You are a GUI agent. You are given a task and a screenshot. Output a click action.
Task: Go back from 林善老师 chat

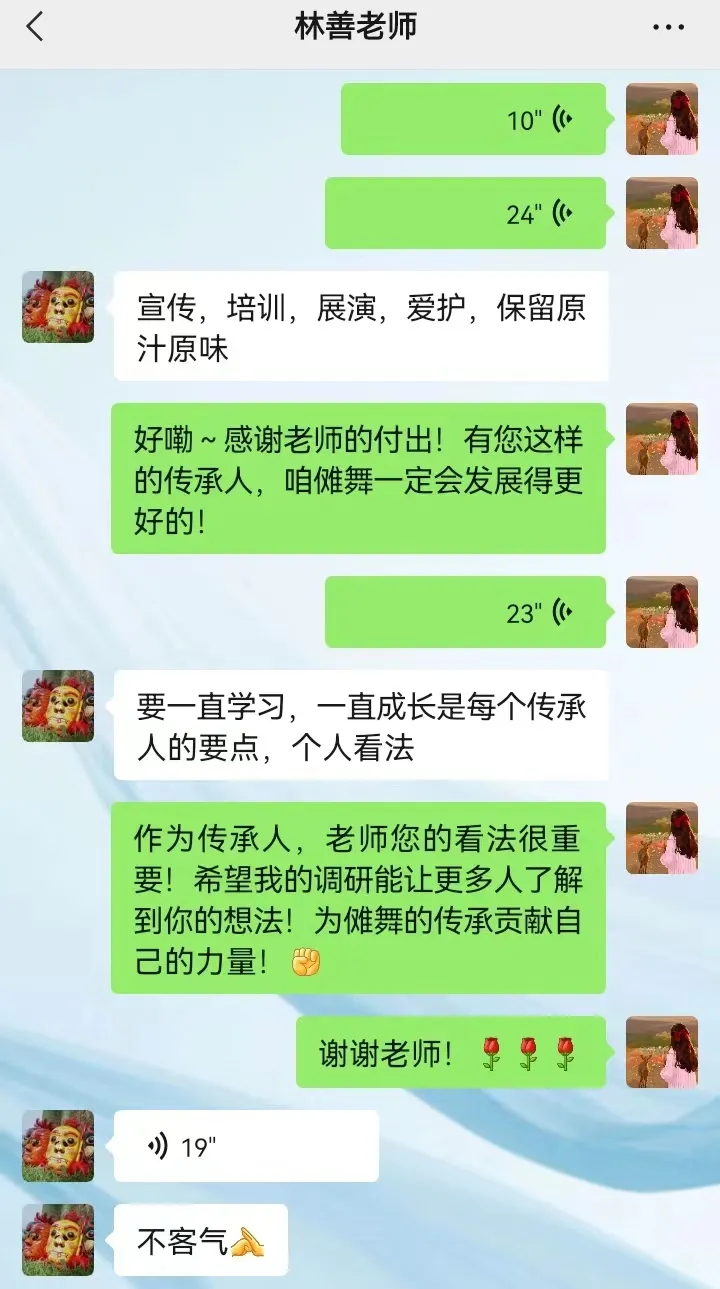[35, 27]
